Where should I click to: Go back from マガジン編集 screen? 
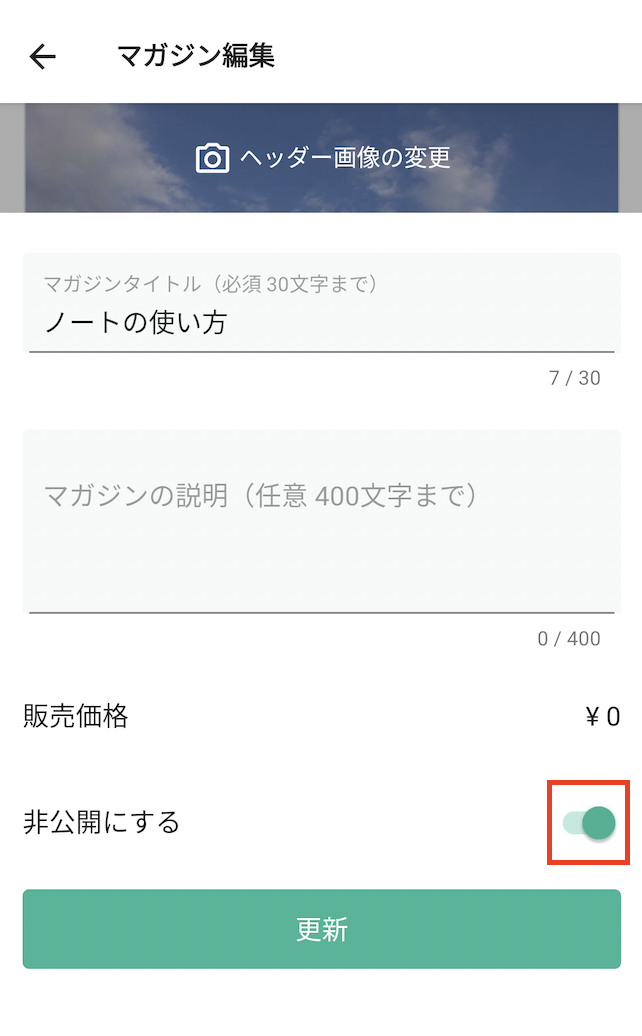point(43,56)
